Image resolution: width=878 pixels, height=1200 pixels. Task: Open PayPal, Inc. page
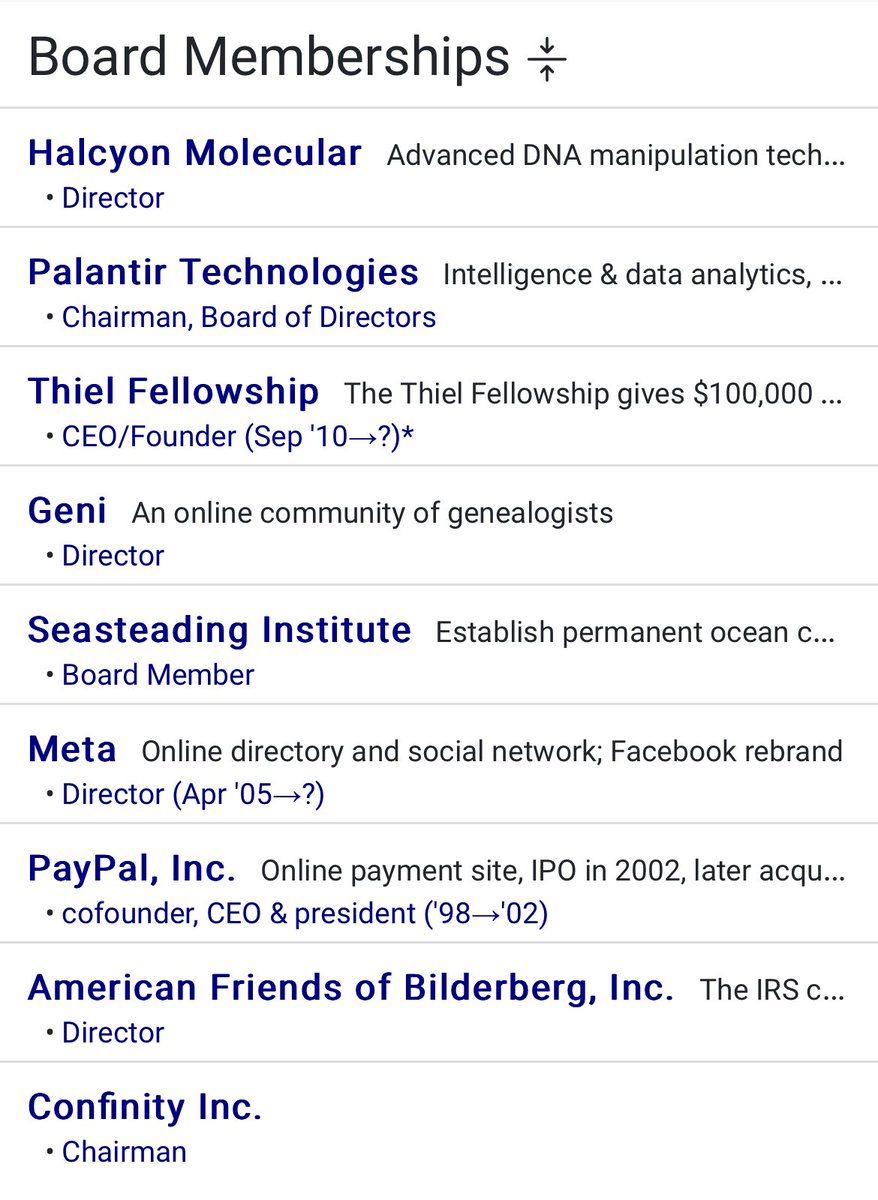pos(132,868)
